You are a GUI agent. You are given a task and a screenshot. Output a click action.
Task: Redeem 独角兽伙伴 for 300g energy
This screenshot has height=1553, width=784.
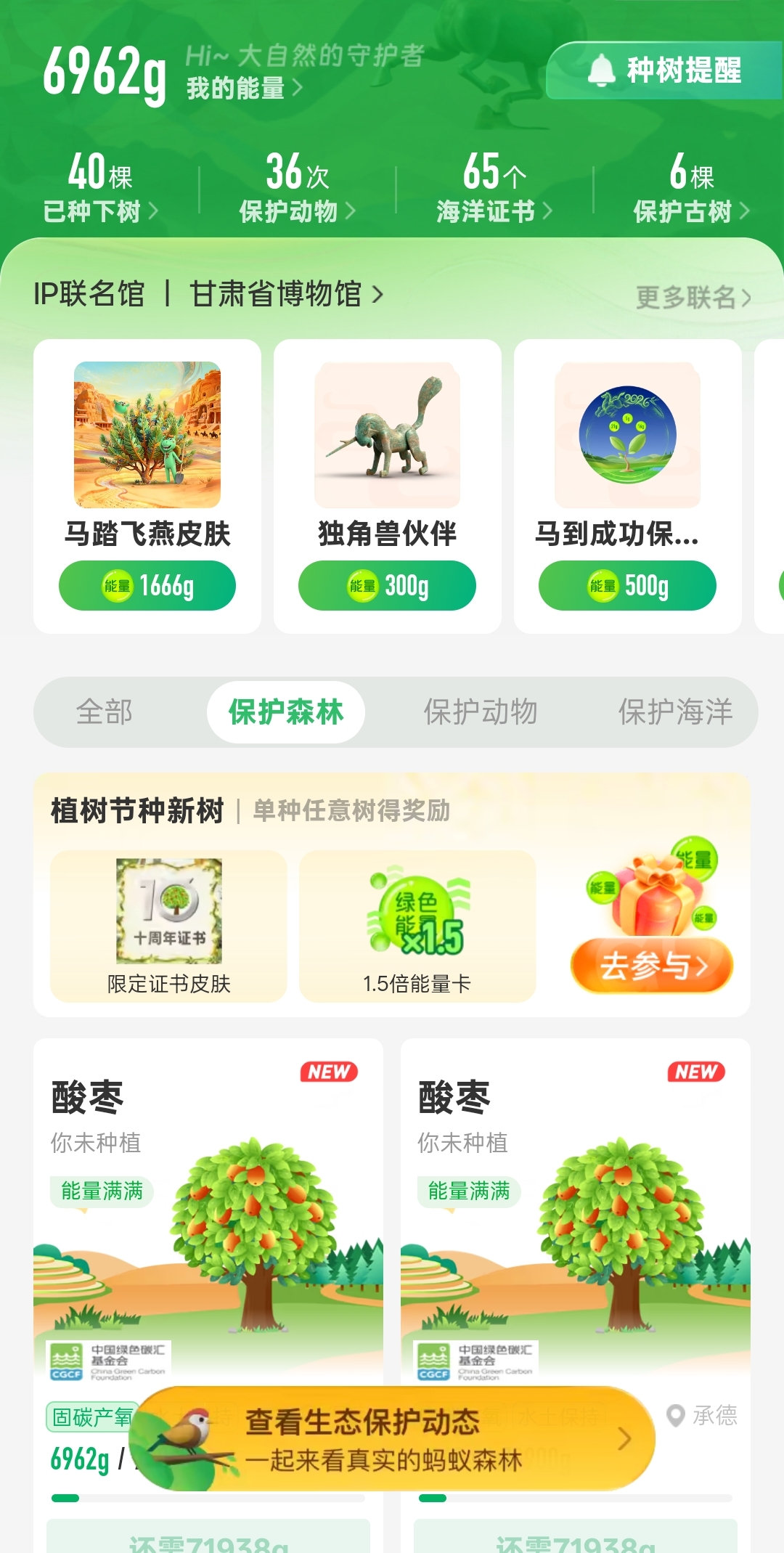coord(387,585)
